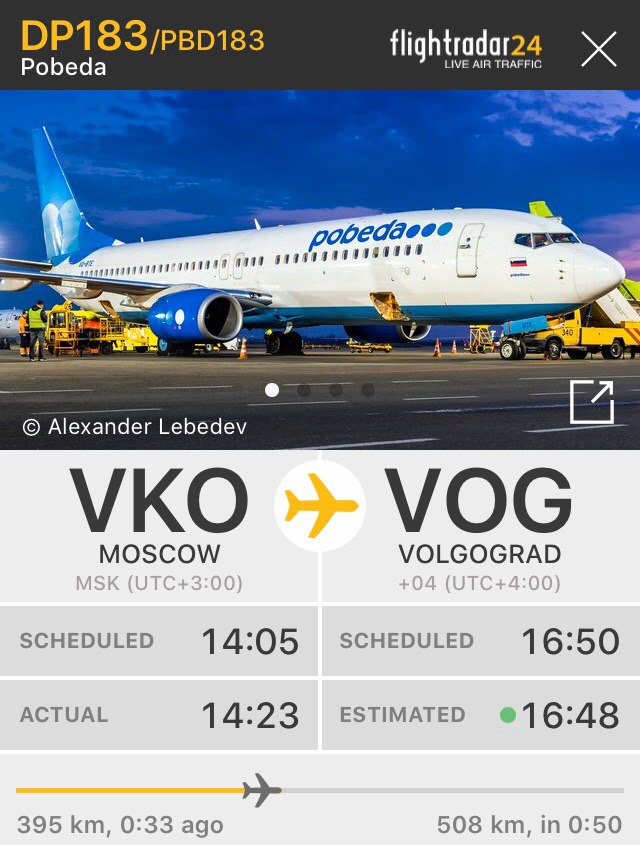Viewport: 640px width, 845px height.
Task: Tap the Pobeda aircraft photo
Action: (320, 260)
